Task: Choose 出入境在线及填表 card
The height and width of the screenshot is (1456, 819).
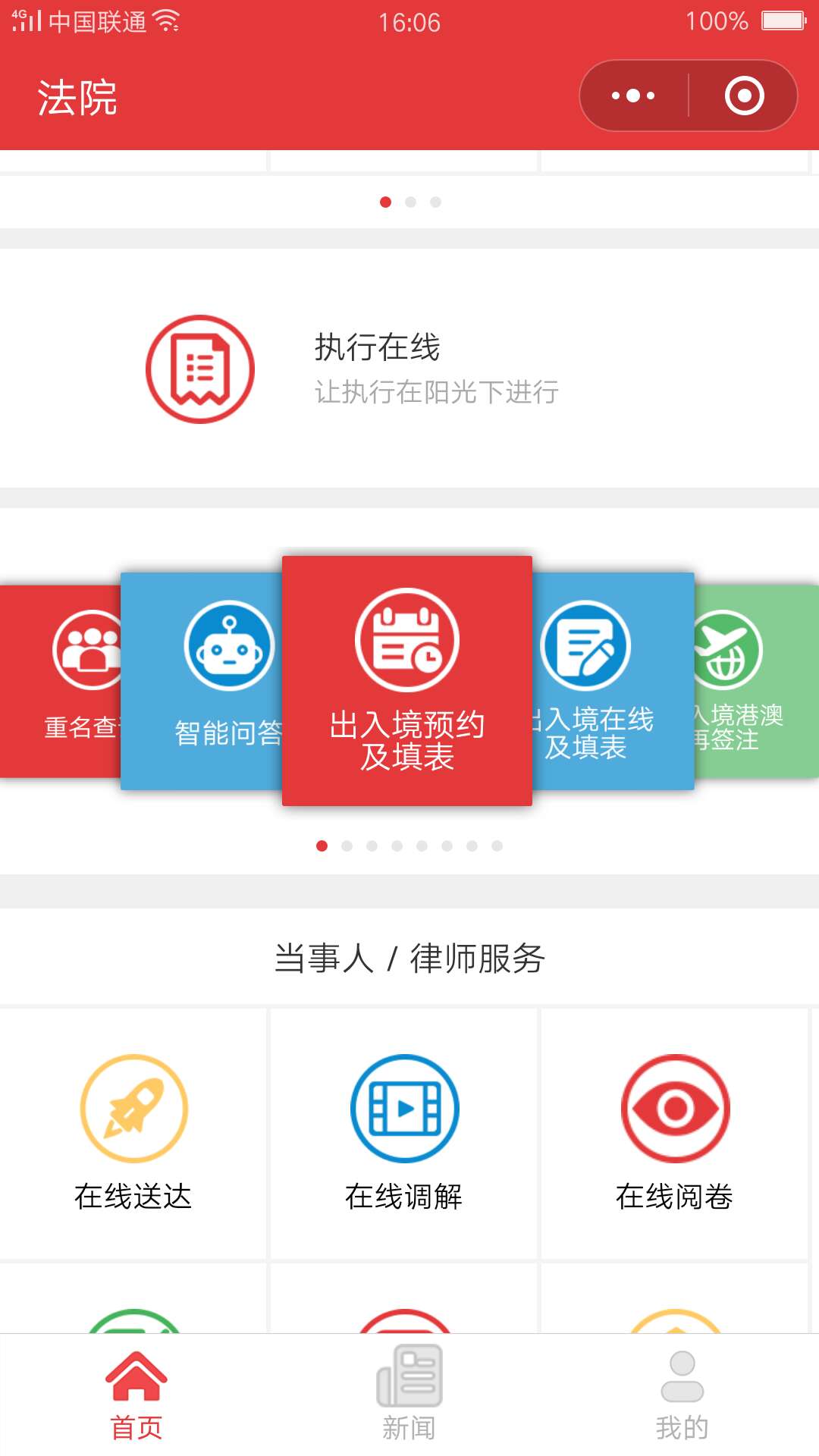Action: tap(613, 681)
